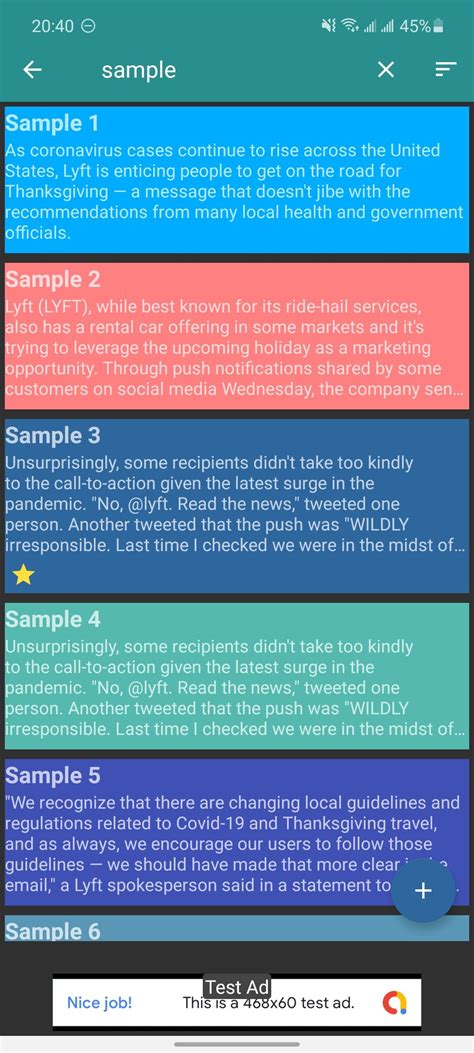Clear the search text with X
The image size is (474, 1053).
[x=386, y=69]
